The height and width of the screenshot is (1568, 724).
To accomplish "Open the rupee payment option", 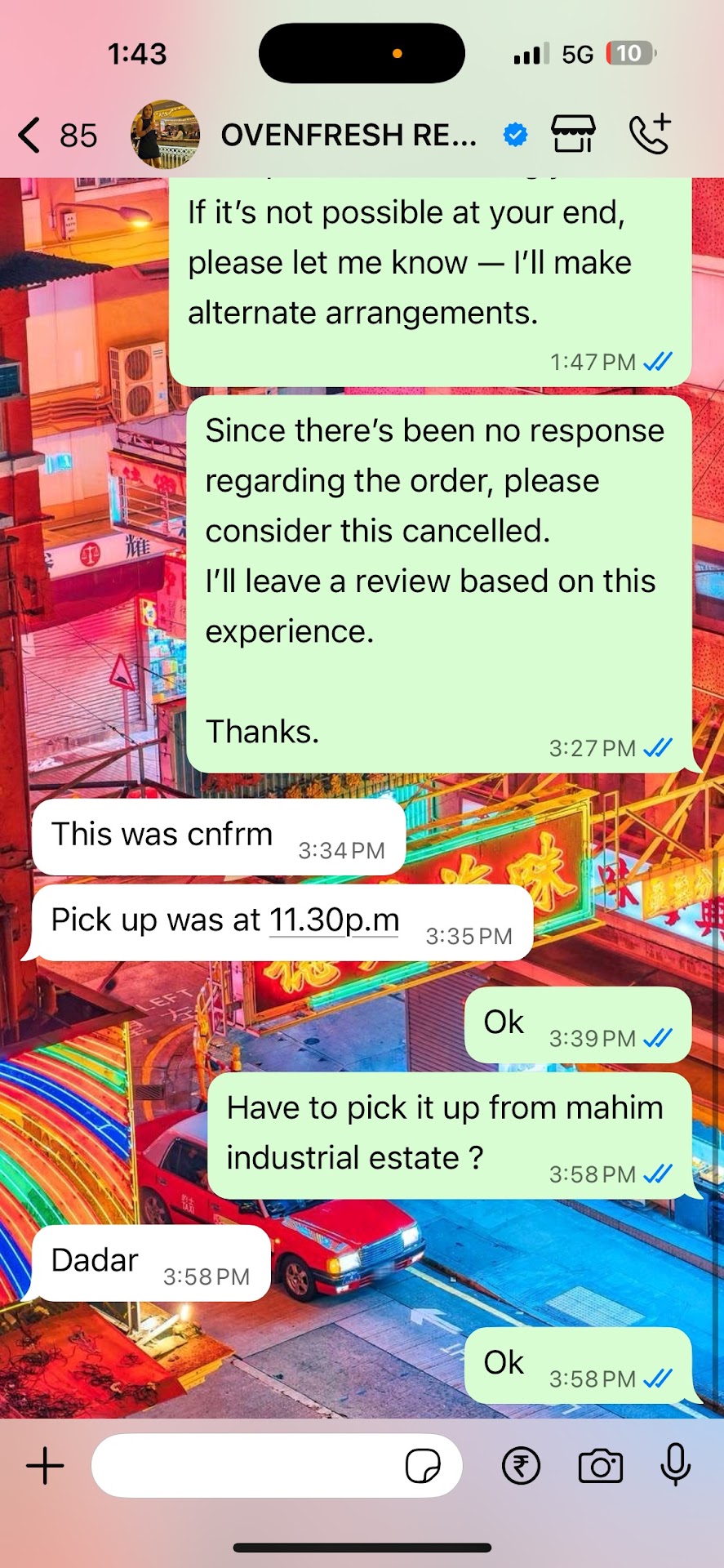I will 521,1466.
